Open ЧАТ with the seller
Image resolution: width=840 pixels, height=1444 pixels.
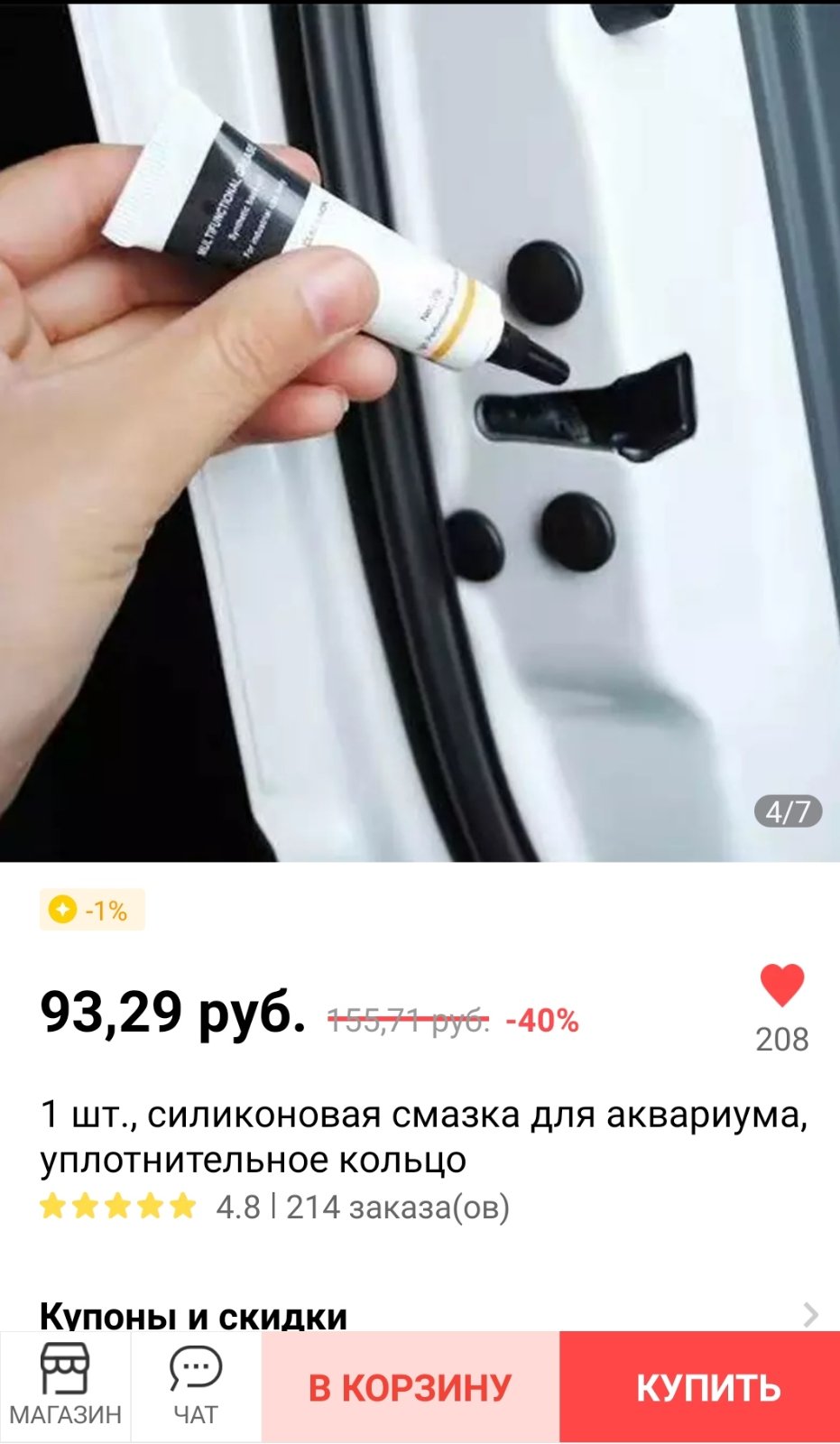196,1386
